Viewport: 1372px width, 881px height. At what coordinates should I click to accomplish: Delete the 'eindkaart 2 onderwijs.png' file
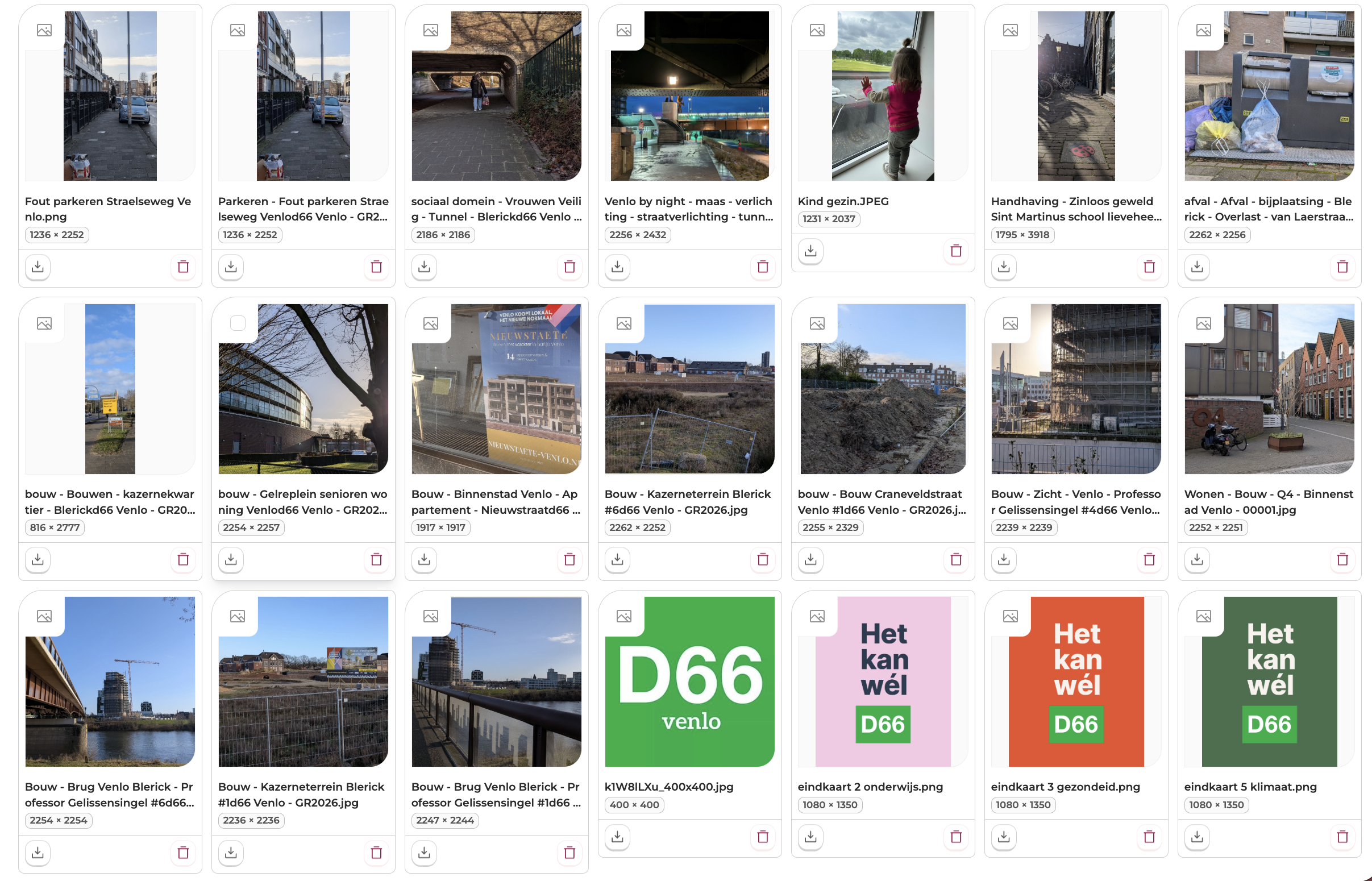955,836
